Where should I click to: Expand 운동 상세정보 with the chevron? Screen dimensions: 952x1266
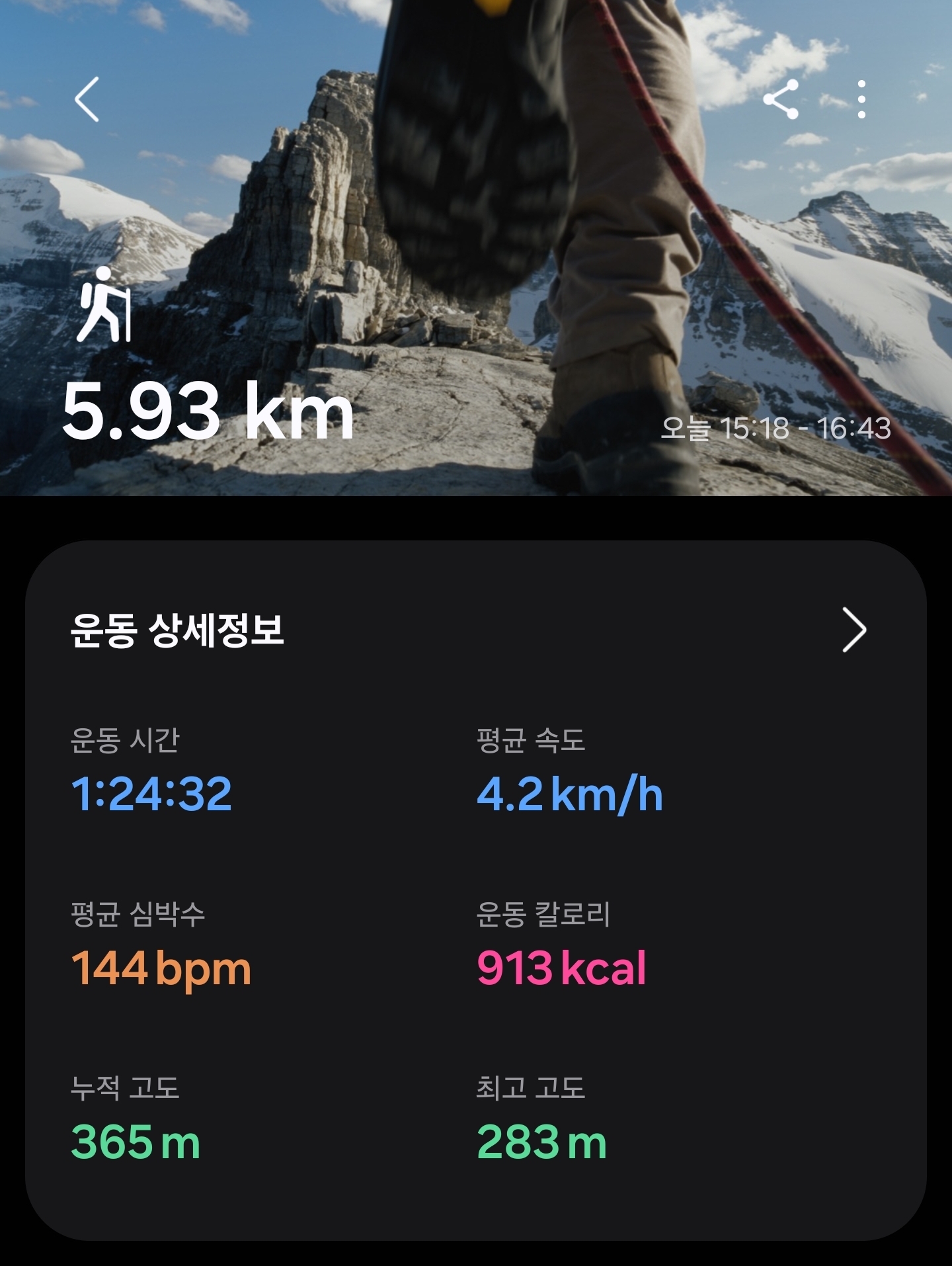tap(853, 630)
